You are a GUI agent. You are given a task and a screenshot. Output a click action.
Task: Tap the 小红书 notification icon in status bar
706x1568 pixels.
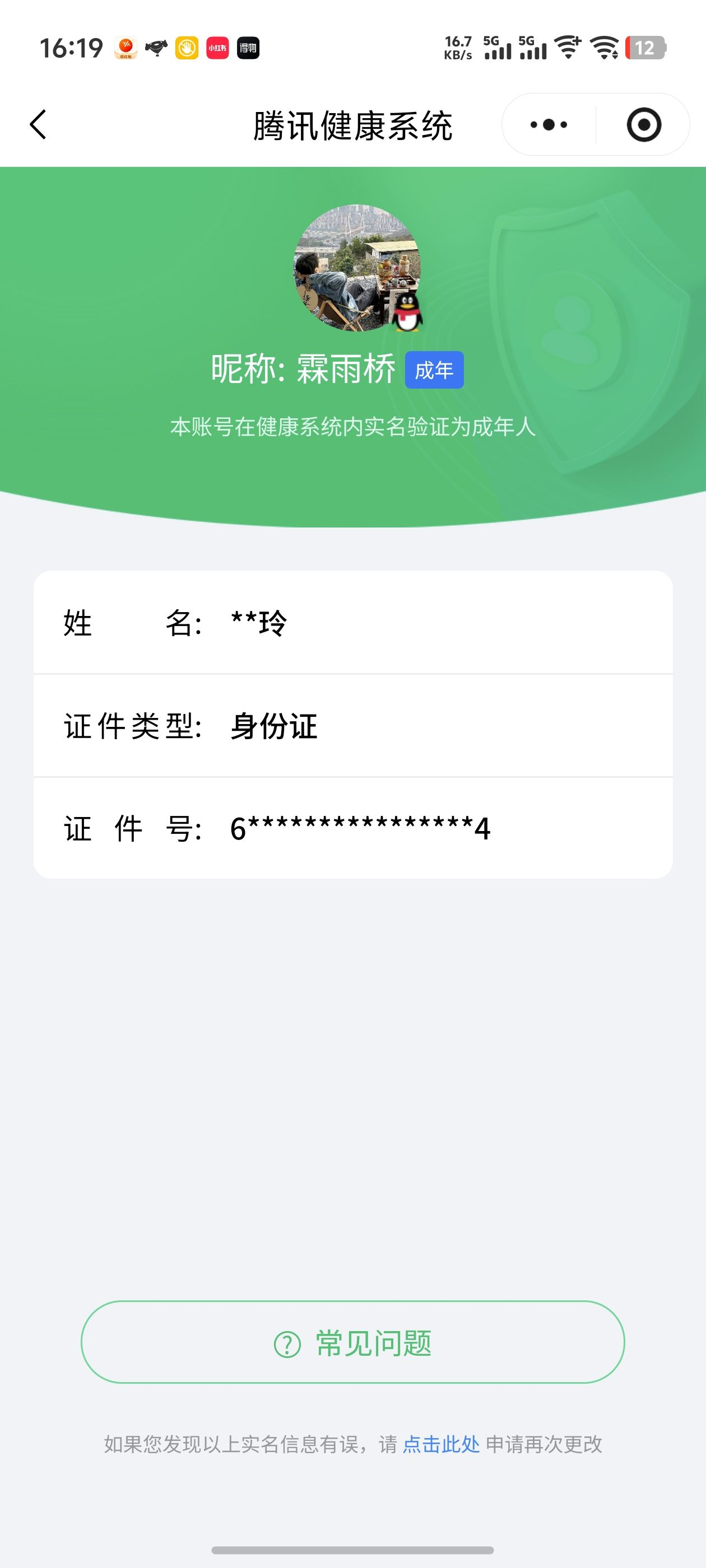point(216,50)
